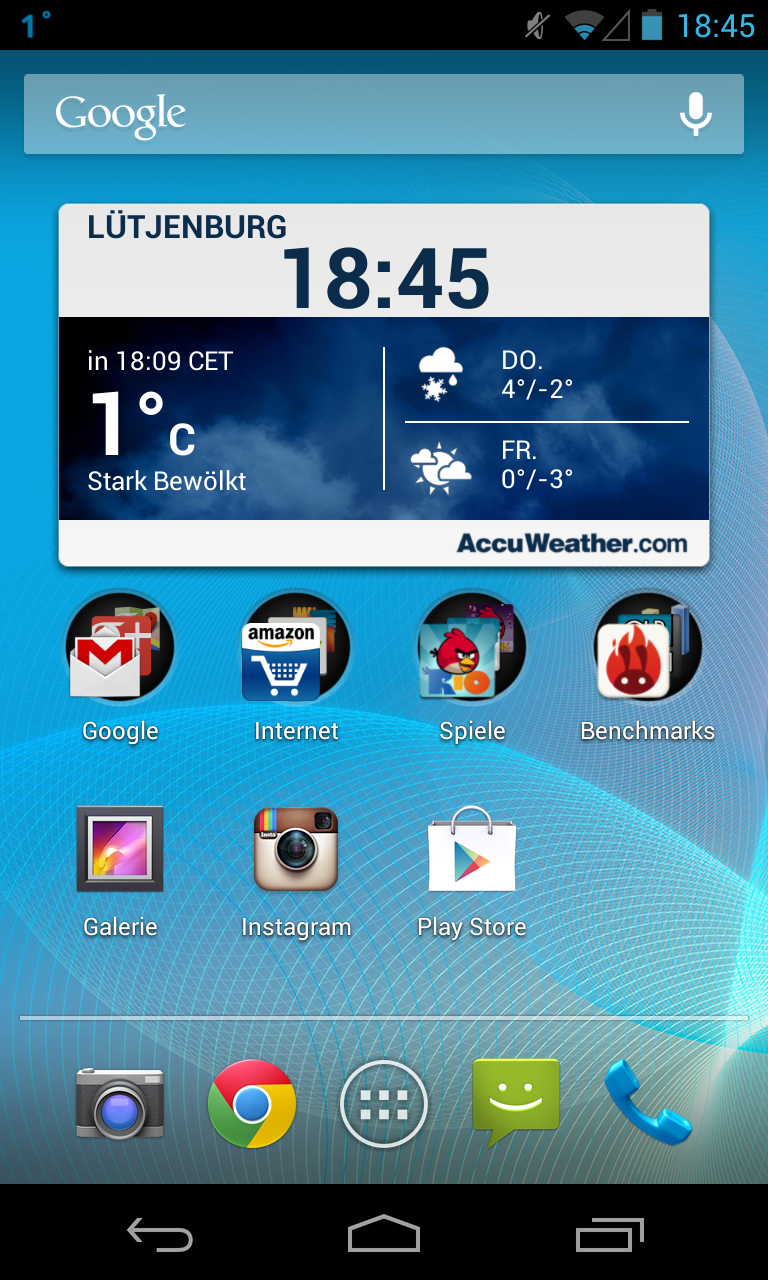This screenshot has width=768, height=1280.
Task: Tap the Google search bar
Action: click(384, 114)
